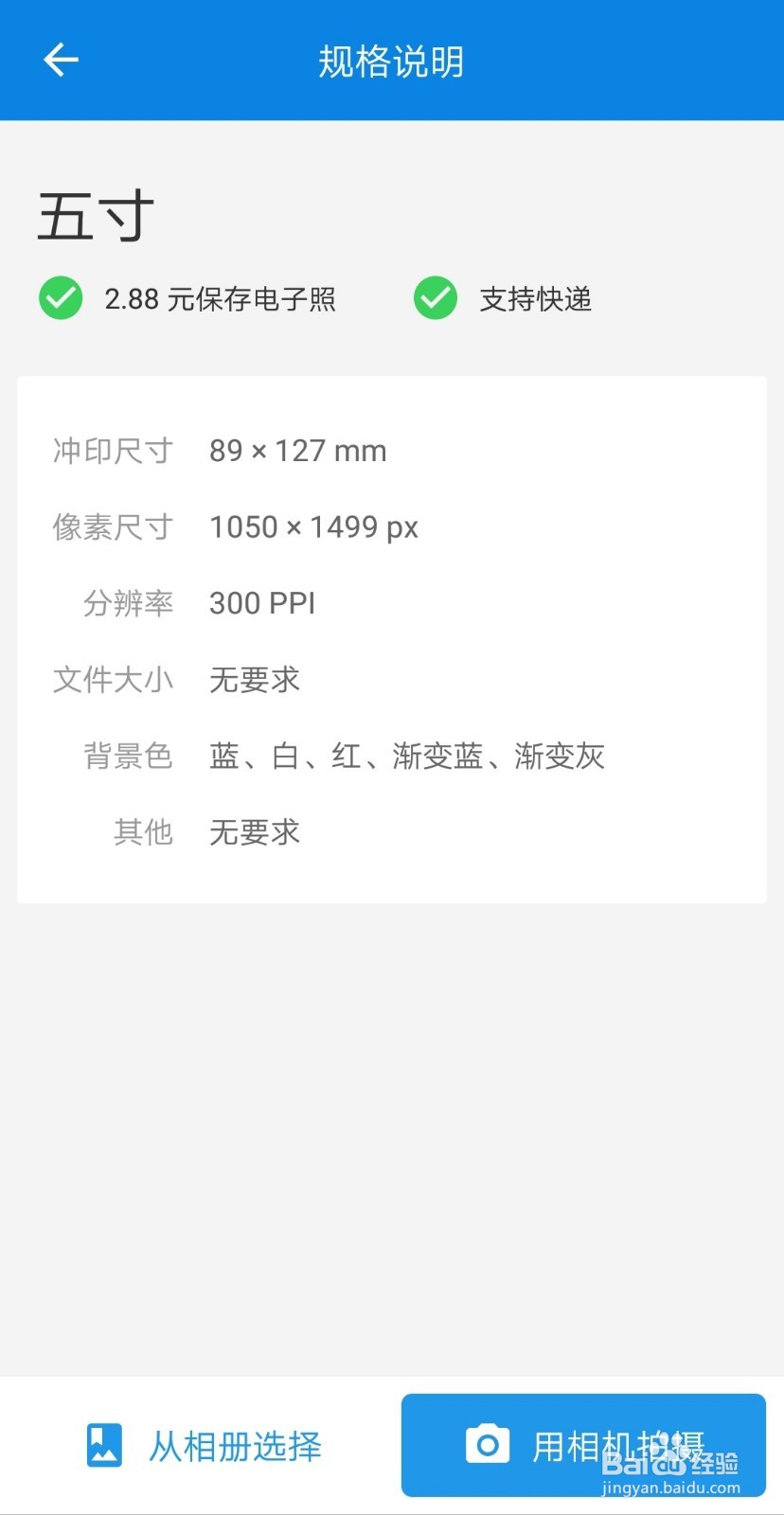Go back using the header arrow
This screenshot has width=784, height=1515.
coord(61,60)
